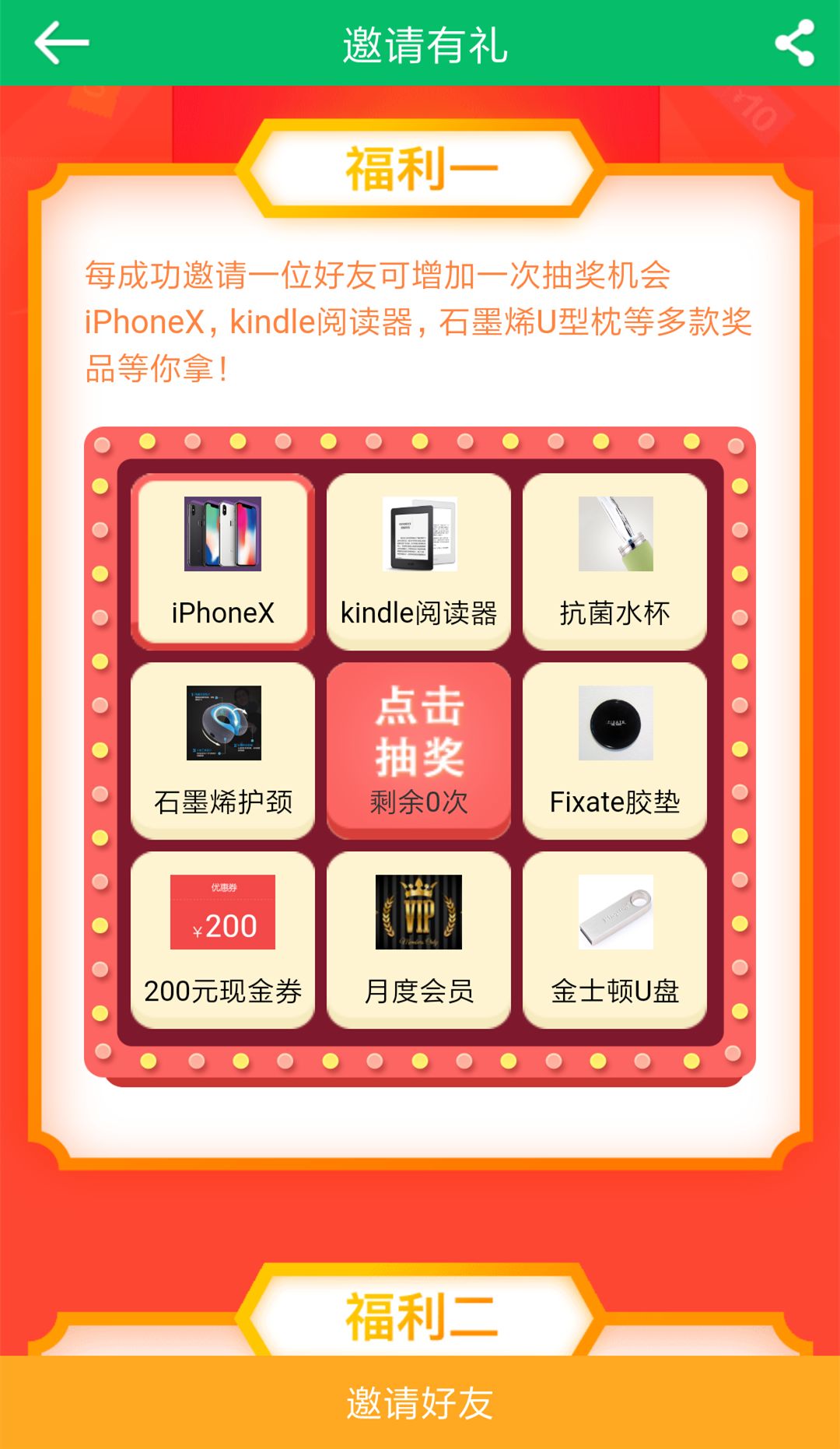Share the invite page
Viewport: 840px width, 1449px height.
(x=795, y=43)
